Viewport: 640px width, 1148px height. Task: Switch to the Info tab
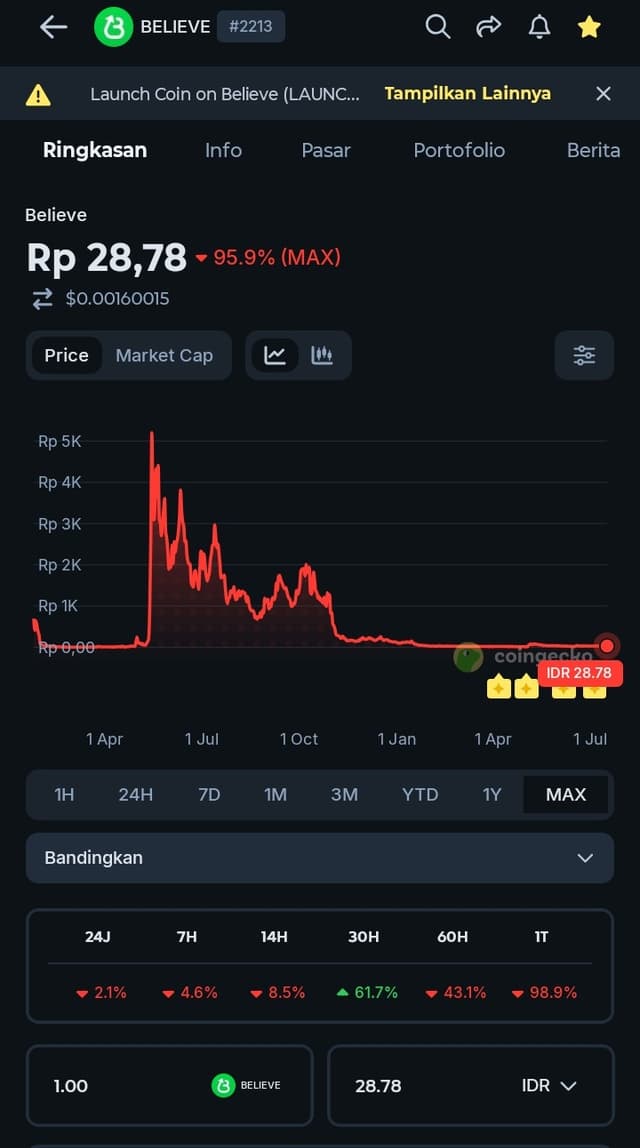(223, 150)
